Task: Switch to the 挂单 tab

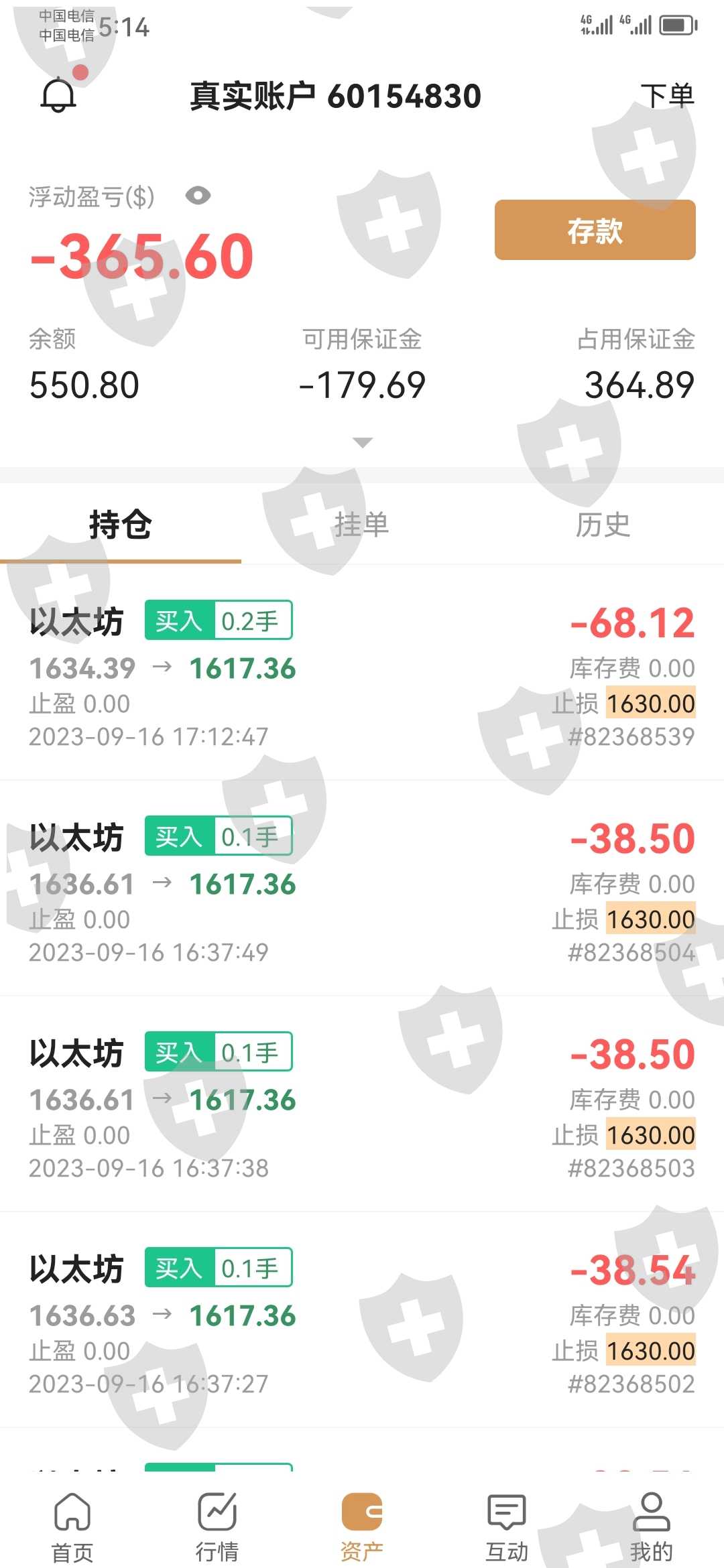Action: (x=362, y=524)
